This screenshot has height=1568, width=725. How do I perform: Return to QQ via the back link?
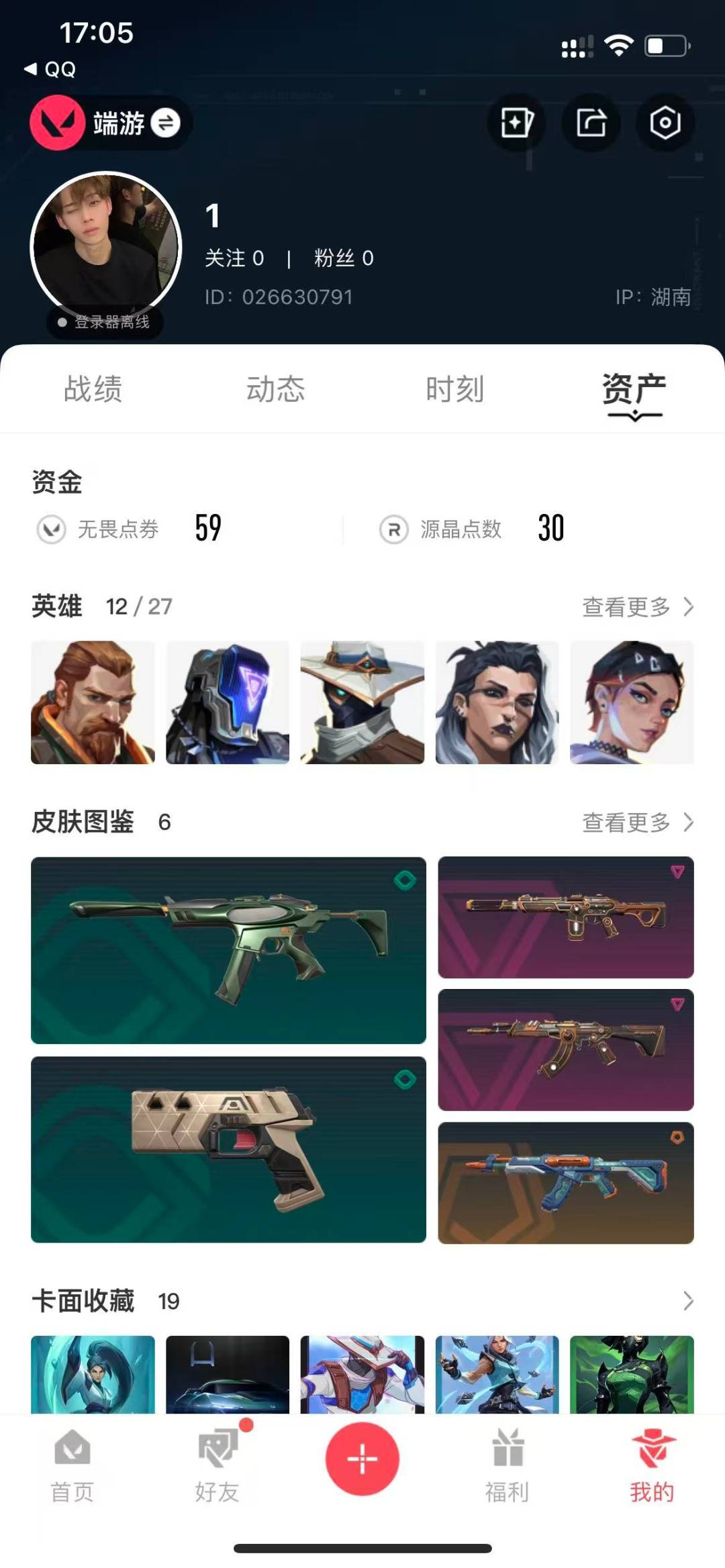click(x=50, y=69)
